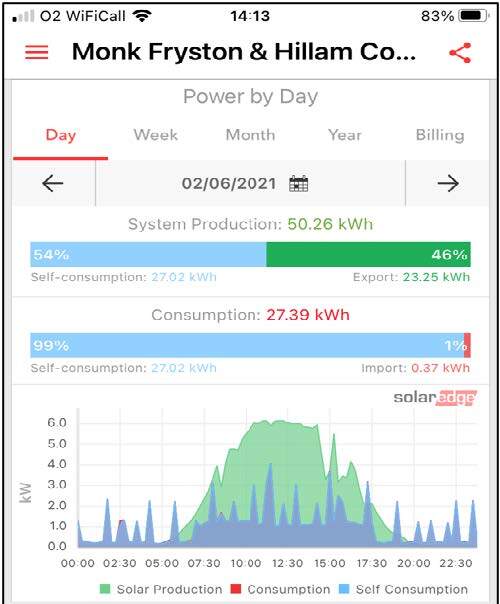Go to the previous day

click(x=52, y=183)
